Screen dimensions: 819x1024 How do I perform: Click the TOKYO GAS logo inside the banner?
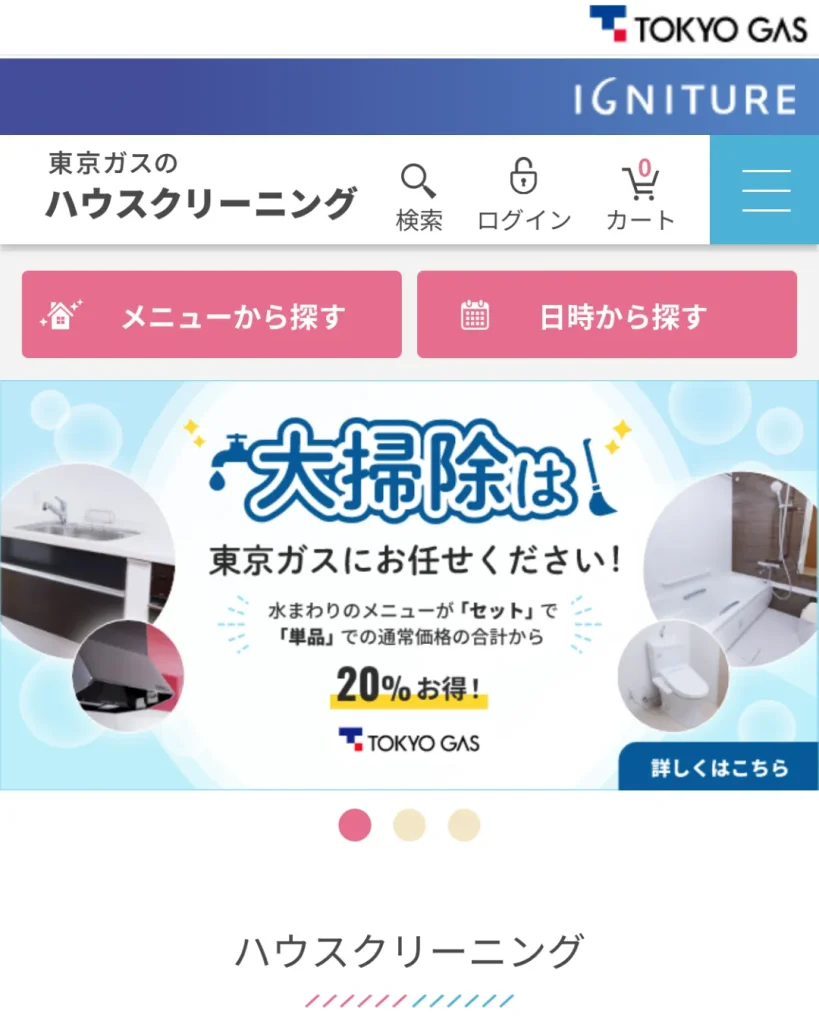(410, 741)
